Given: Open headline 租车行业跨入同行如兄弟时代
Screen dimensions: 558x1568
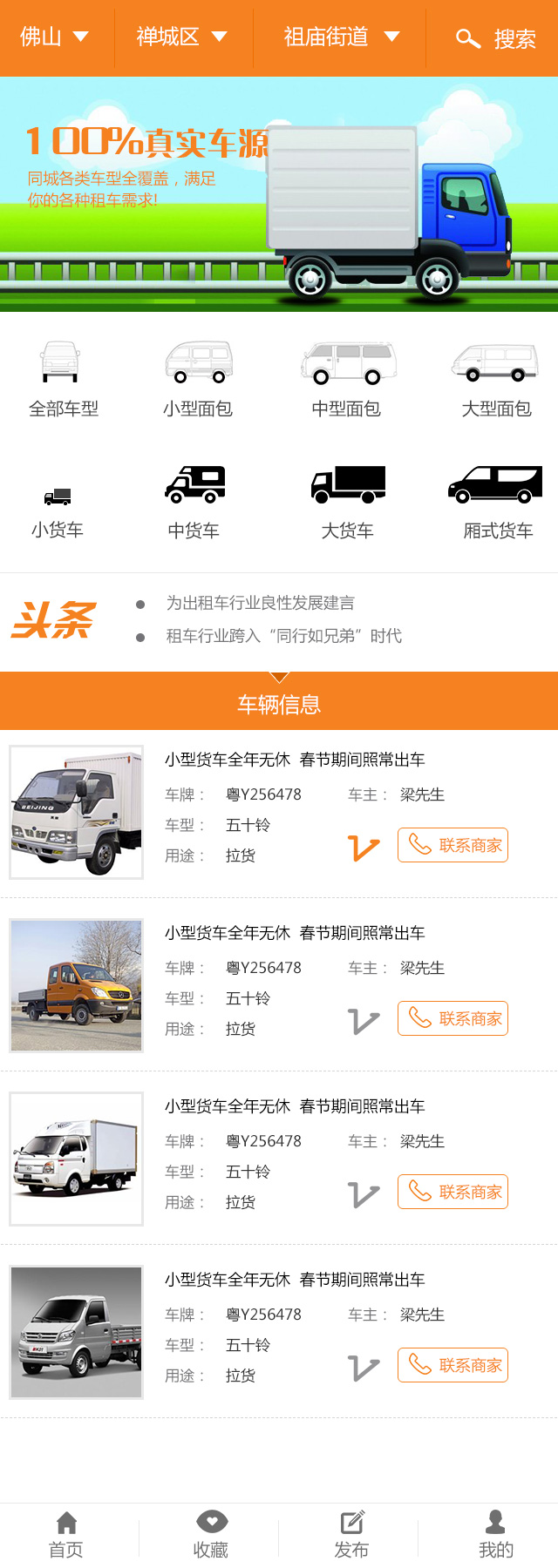Looking at the screenshot, I should point(283,636).
